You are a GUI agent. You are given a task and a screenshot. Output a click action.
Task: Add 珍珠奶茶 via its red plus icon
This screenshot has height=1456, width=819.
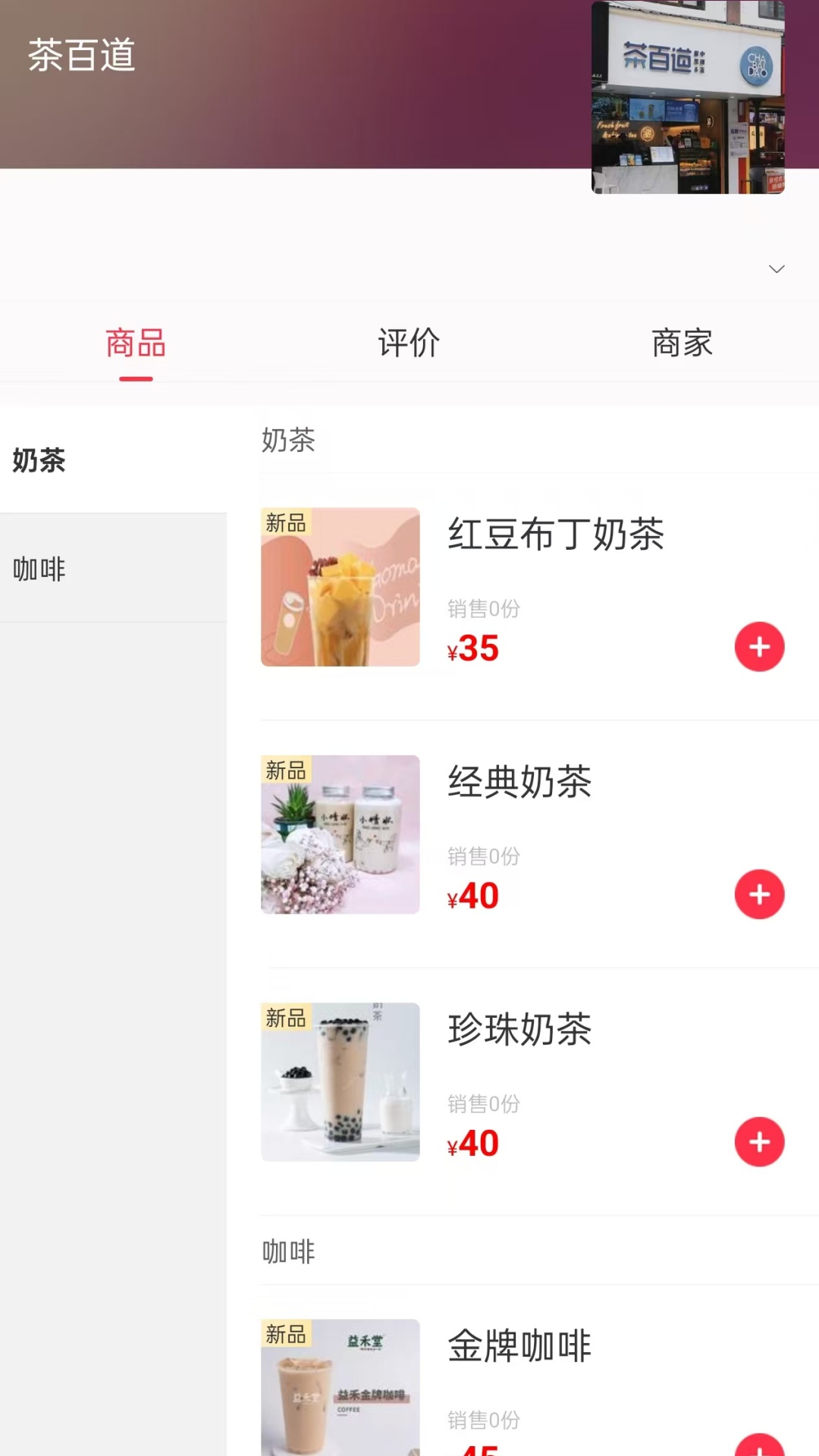pos(759,1141)
